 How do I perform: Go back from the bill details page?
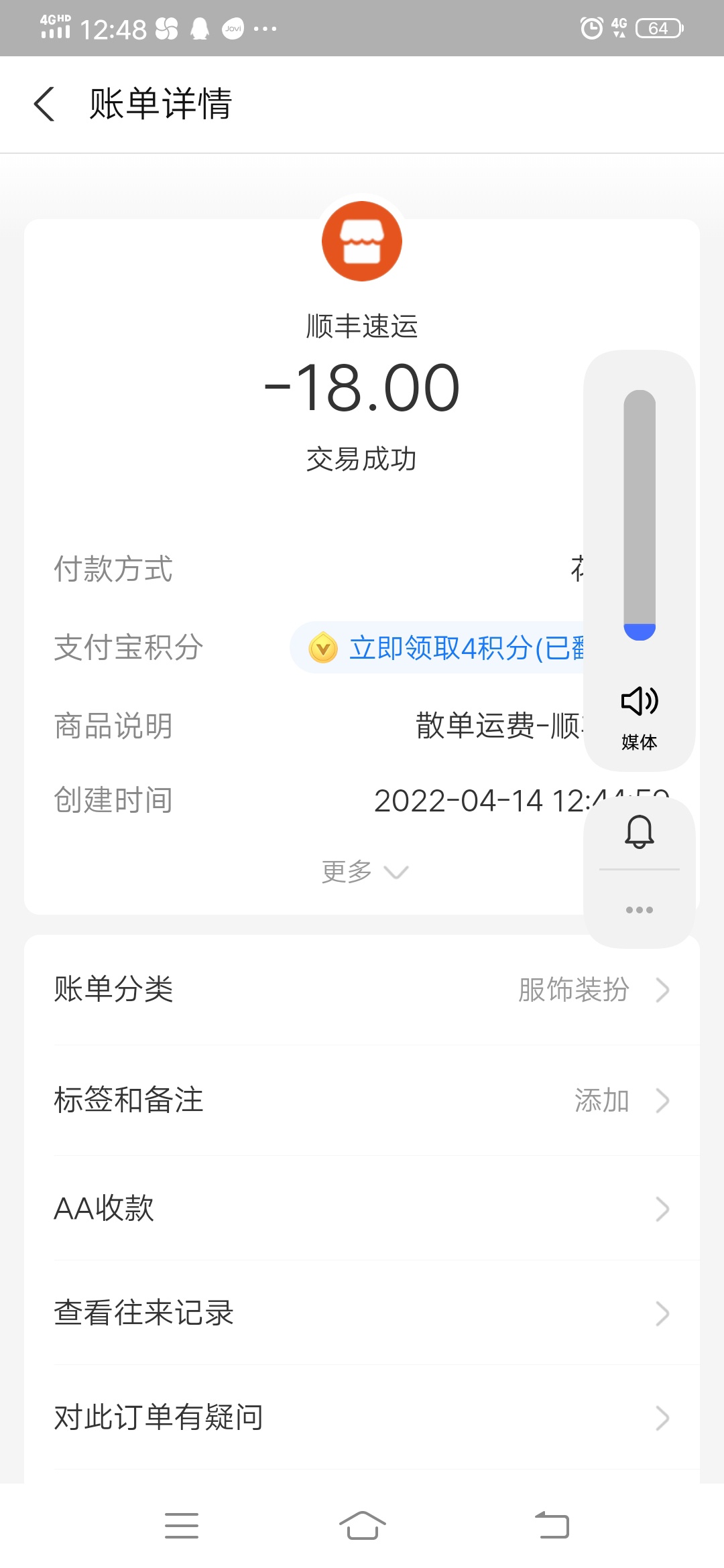click(44, 105)
